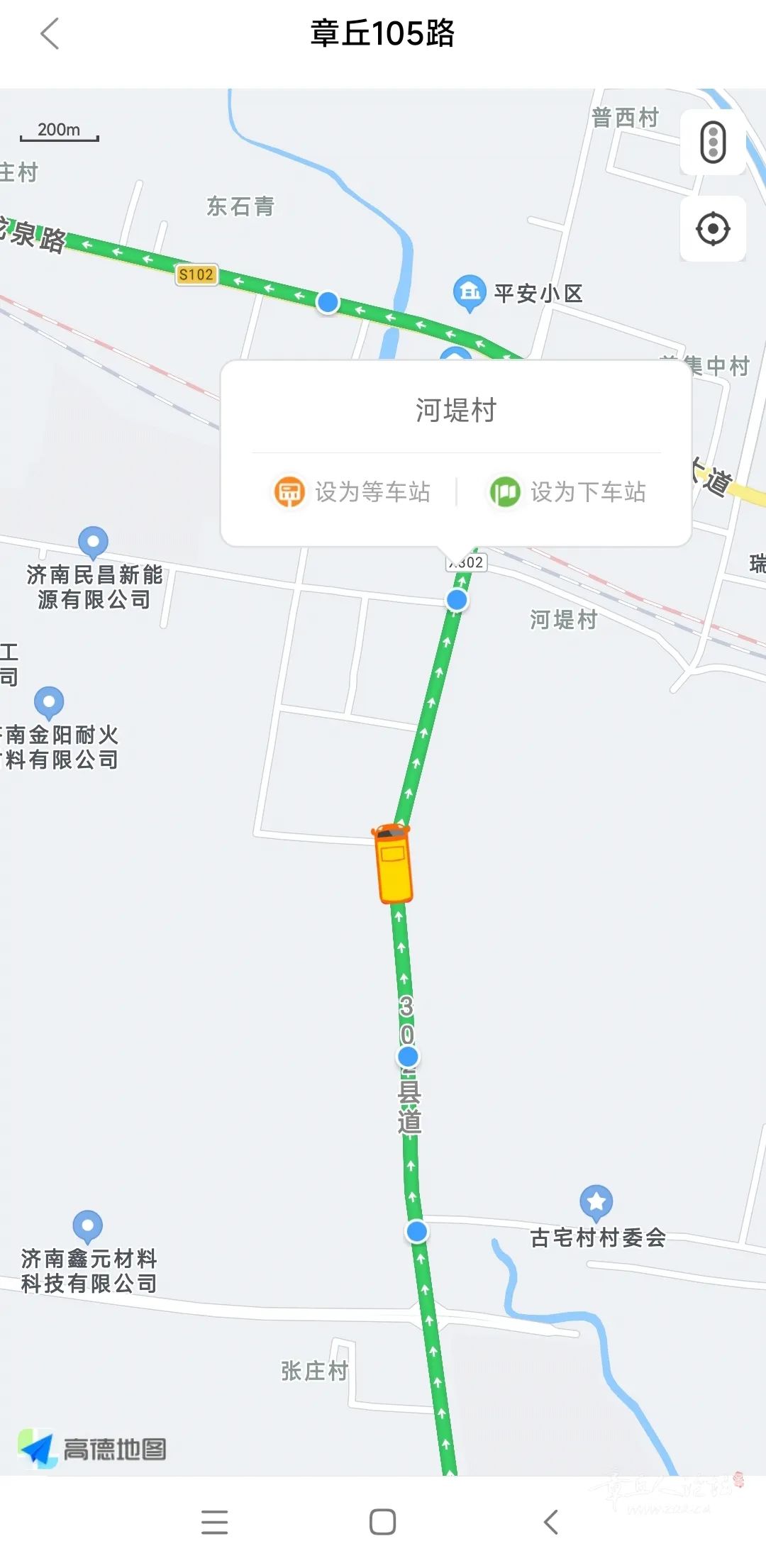Set 河堤村 as the get-off stop

pyautogui.click(x=568, y=491)
